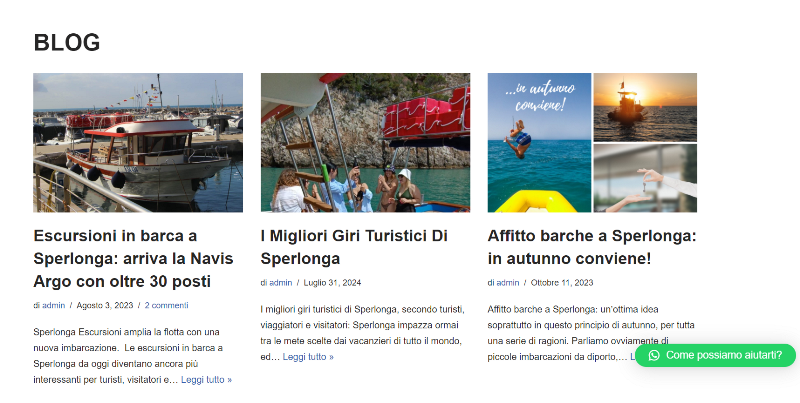Viewport: 800px width, 403px height.
Task: Open article 'Affitto barche a Sperlonga'
Action: click(x=592, y=247)
